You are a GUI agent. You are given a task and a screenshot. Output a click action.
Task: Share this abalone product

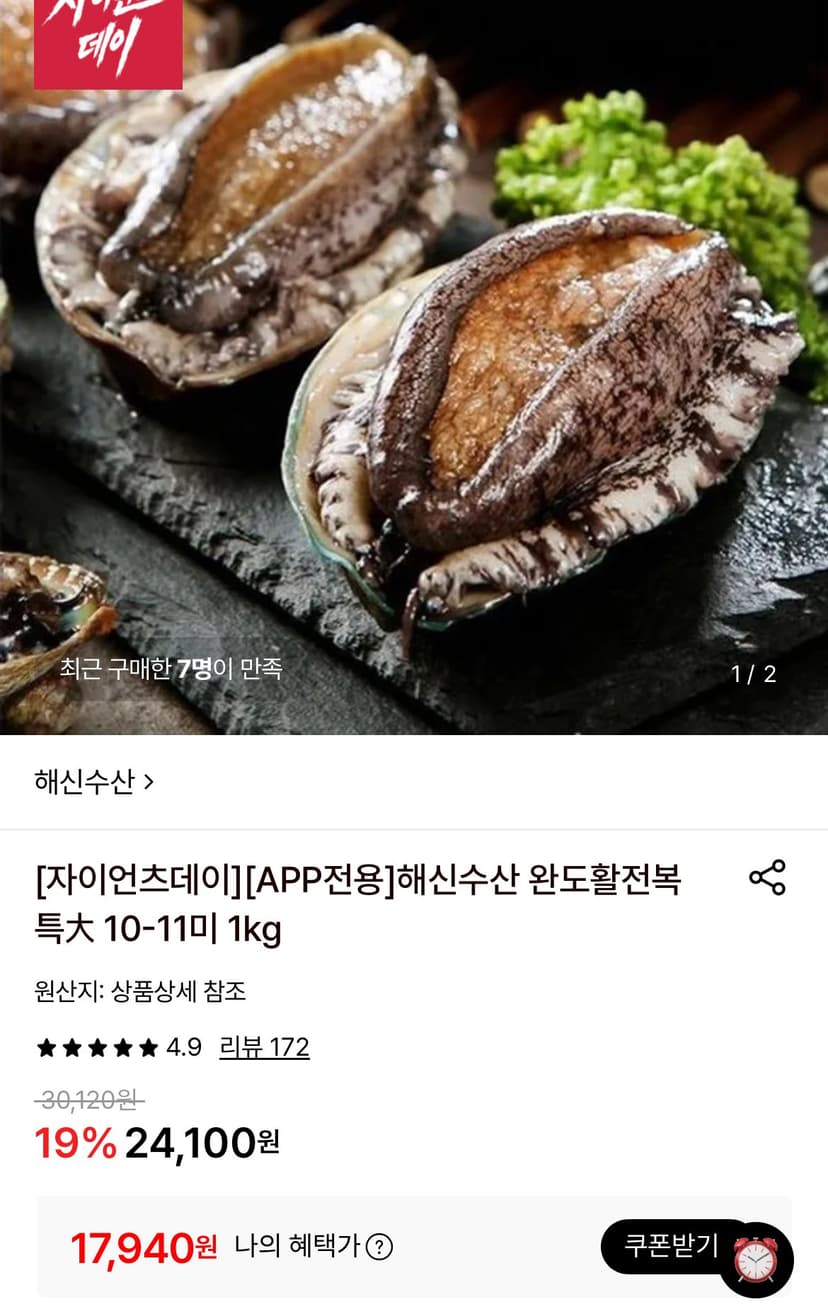pyautogui.click(x=767, y=877)
